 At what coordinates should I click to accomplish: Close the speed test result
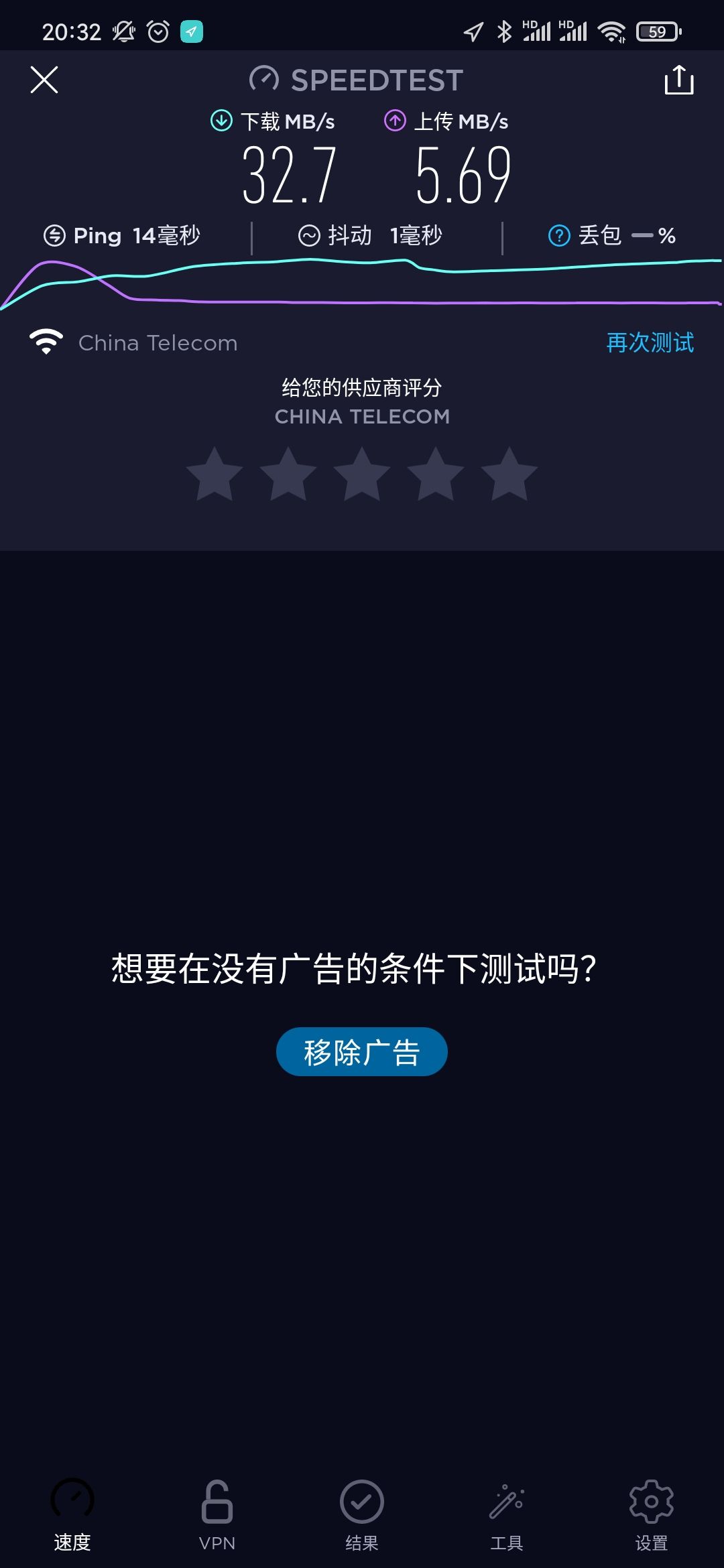point(44,80)
